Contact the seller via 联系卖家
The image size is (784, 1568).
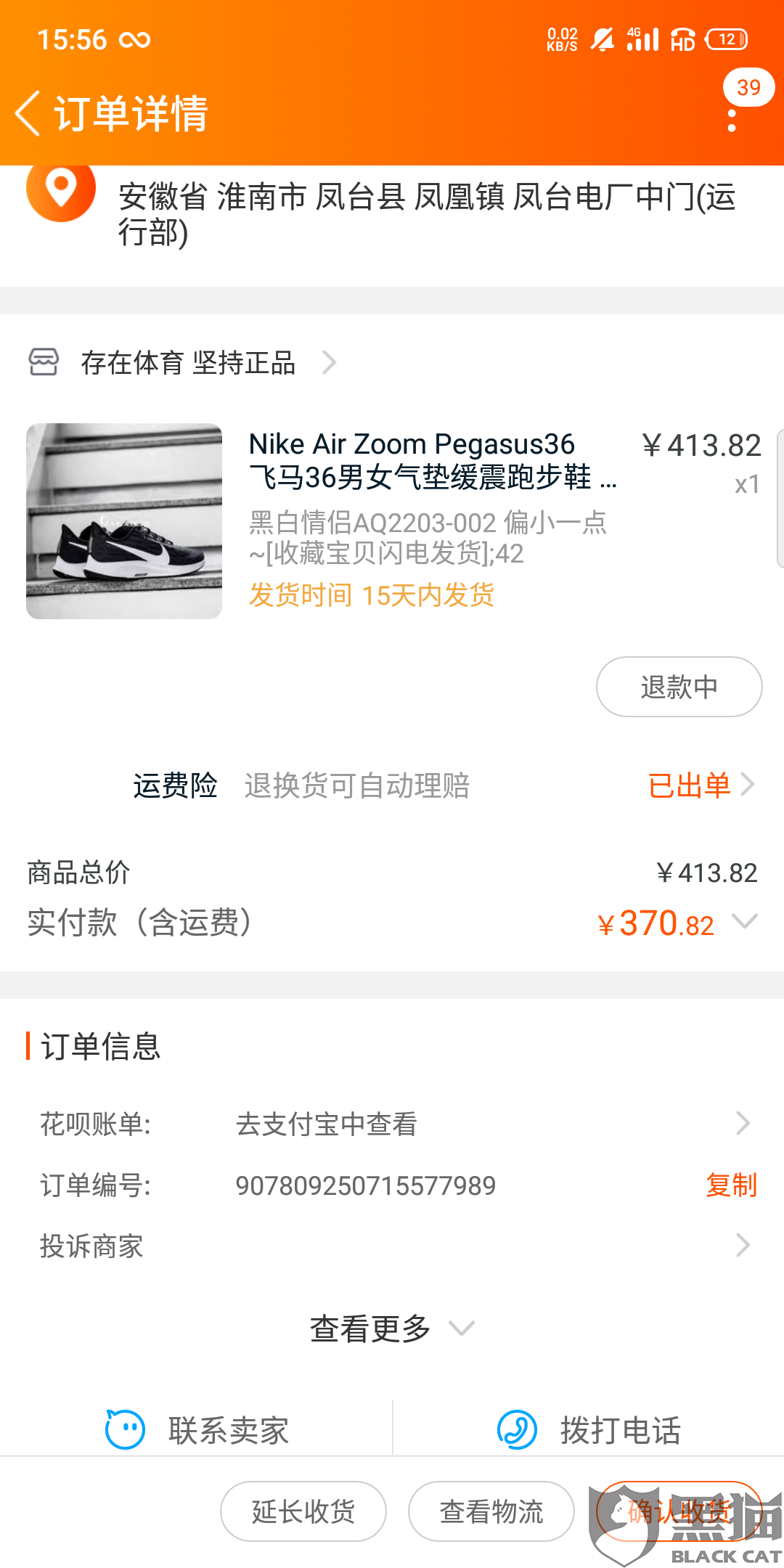(197, 1430)
